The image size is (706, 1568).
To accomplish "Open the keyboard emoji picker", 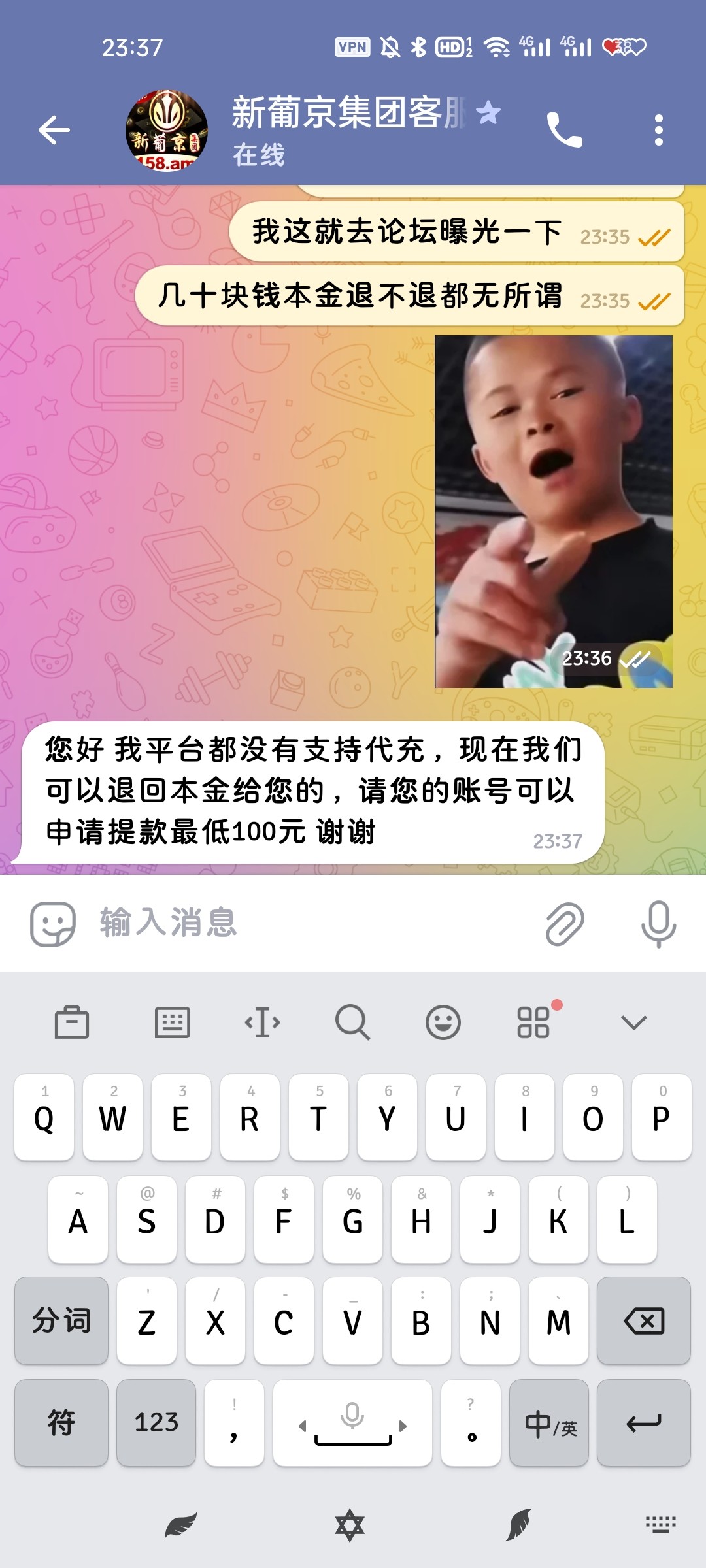I will (443, 1022).
